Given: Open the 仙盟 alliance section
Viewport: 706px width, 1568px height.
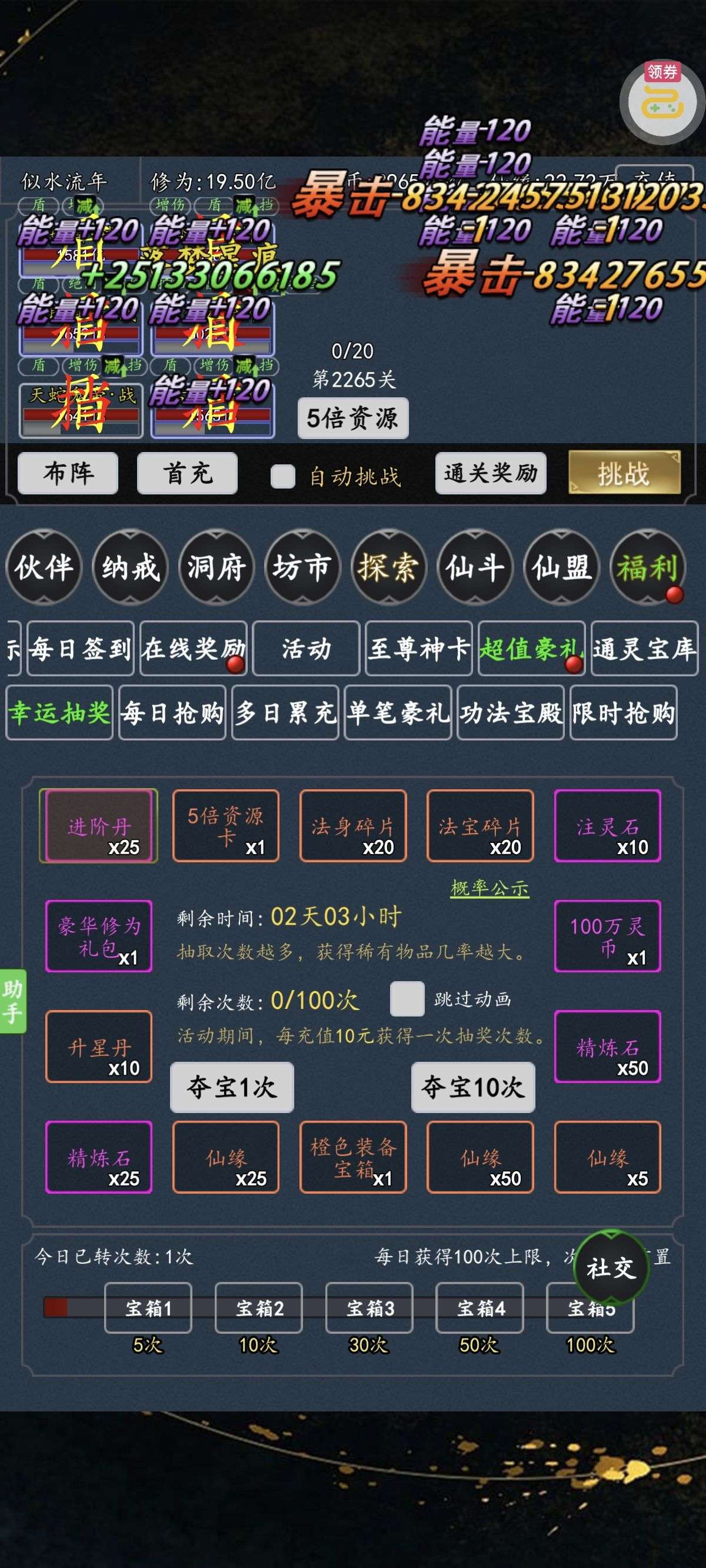Looking at the screenshot, I should coord(561,567).
